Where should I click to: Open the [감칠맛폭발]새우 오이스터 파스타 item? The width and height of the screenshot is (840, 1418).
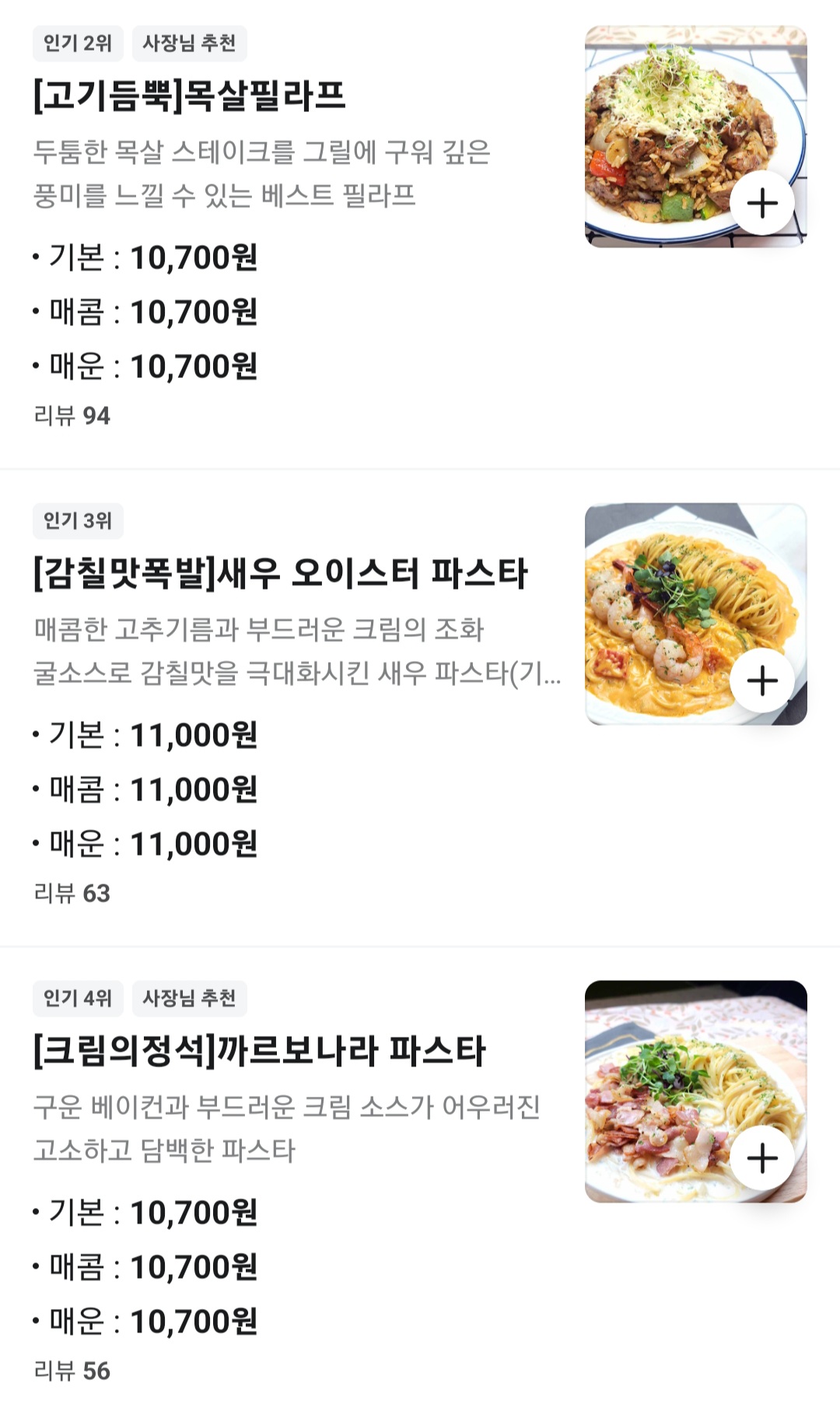tap(280, 573)
